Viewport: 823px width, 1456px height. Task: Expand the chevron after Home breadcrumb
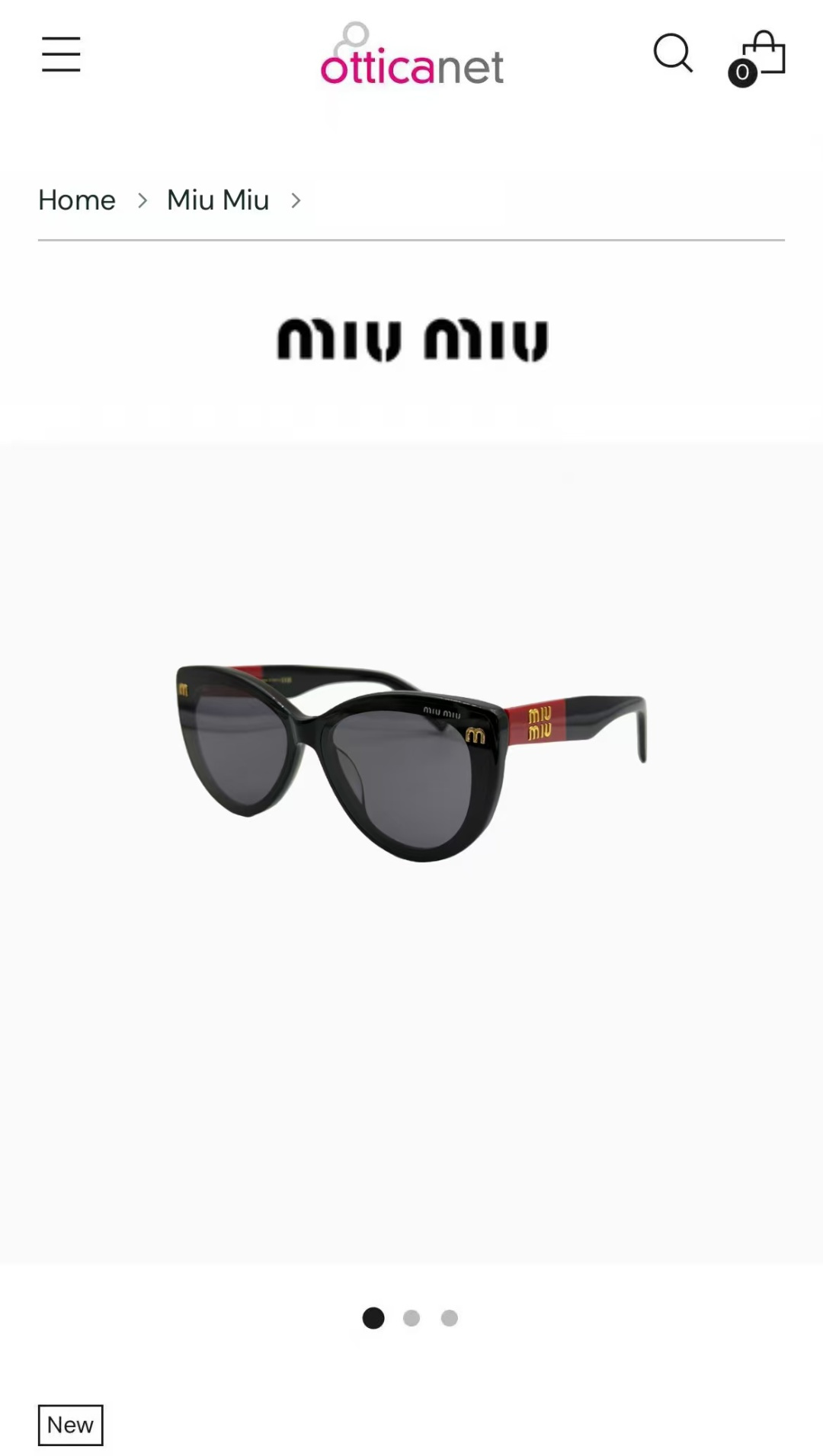143,200
